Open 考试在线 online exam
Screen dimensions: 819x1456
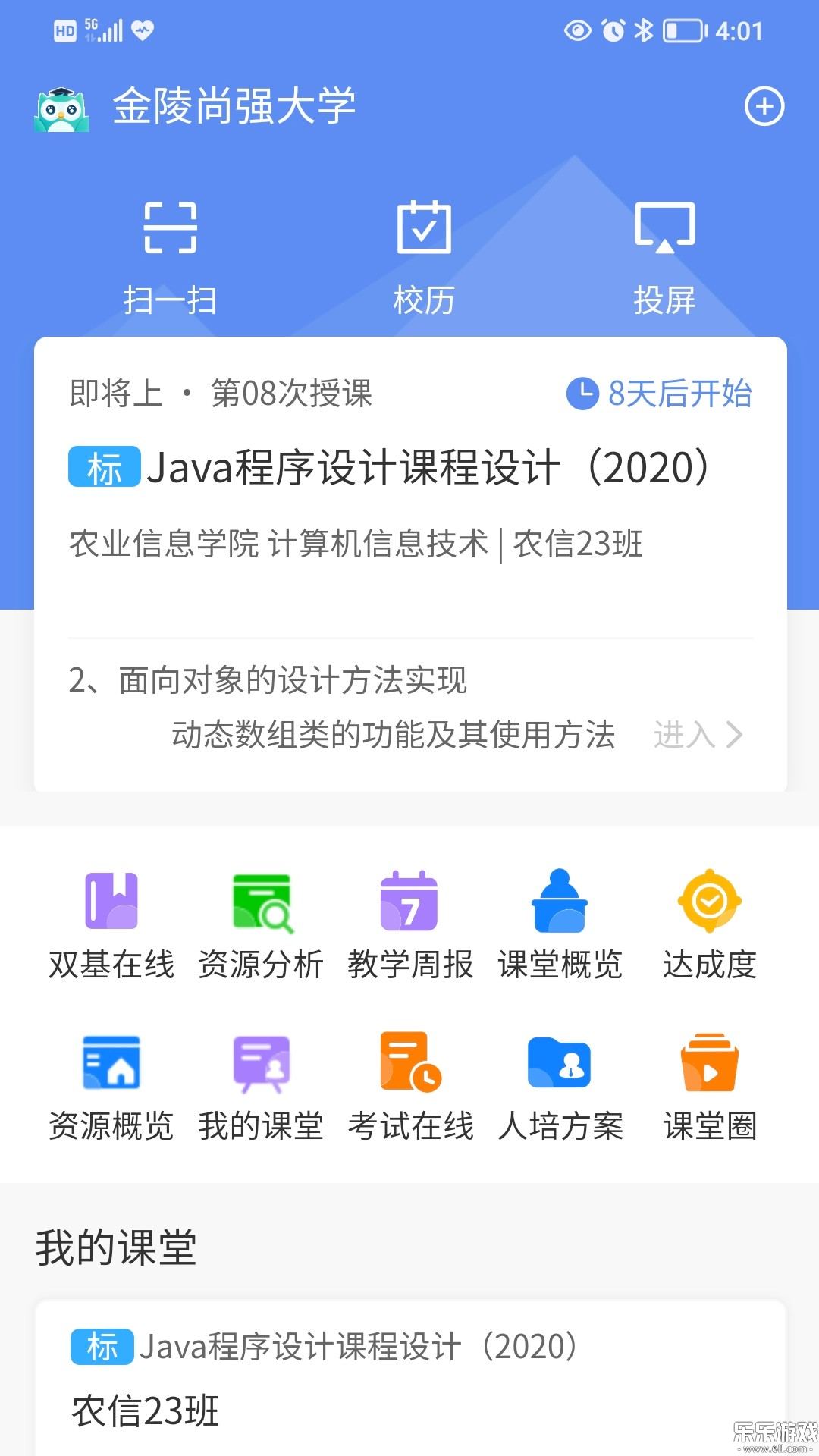point(409,1086)
